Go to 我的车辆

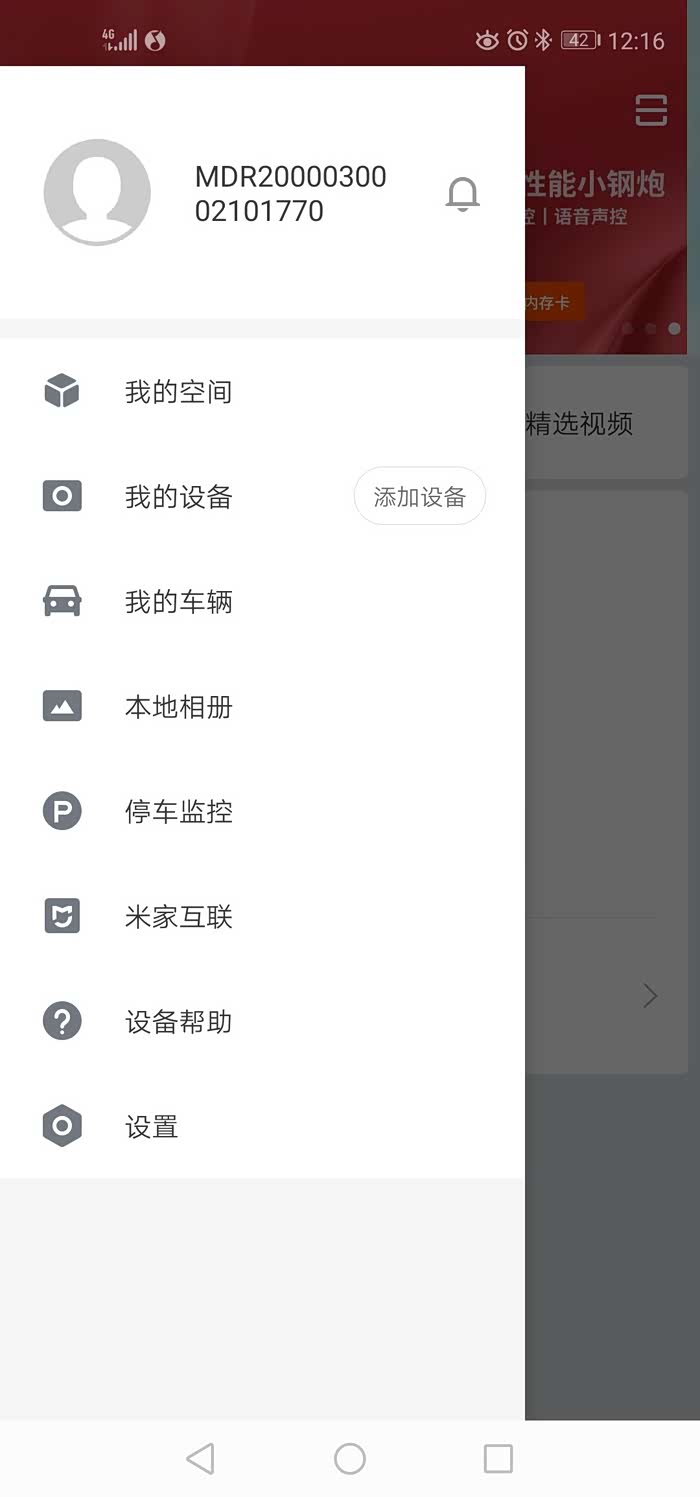click(178, 602)
